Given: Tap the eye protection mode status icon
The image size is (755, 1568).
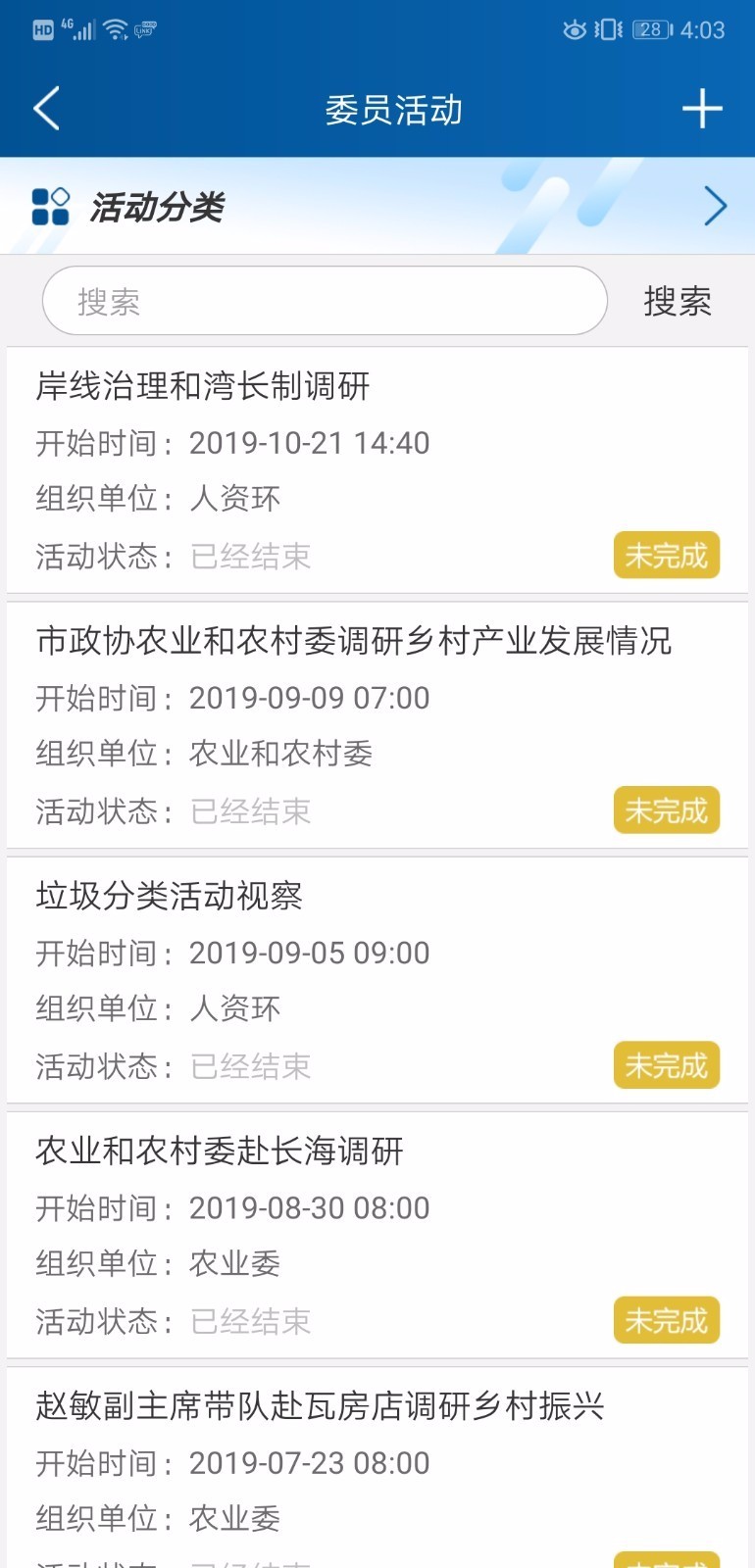Looking at the screenshot, I should [579, 29].
